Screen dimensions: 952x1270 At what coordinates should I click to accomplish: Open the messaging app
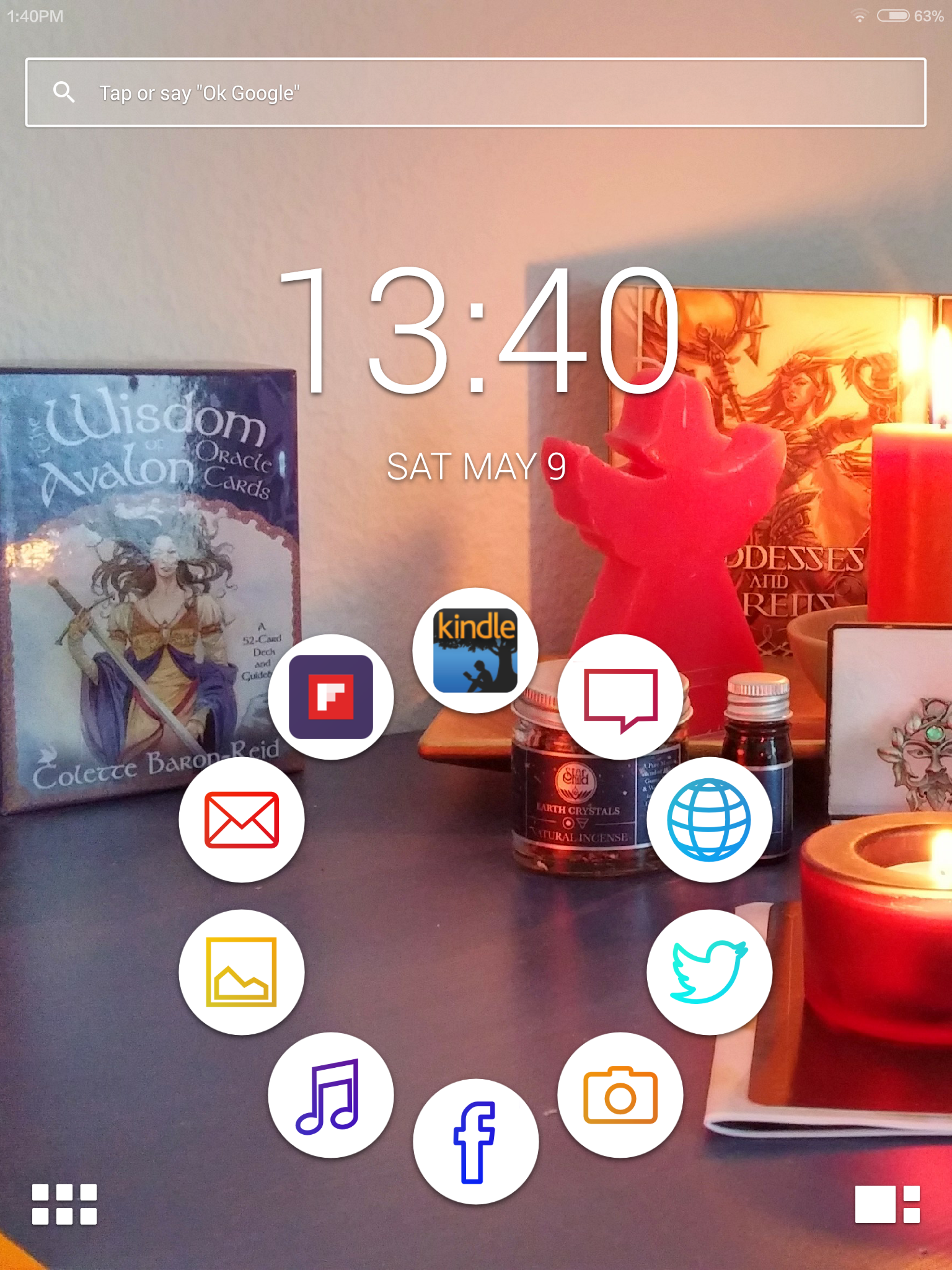(620, 697)
